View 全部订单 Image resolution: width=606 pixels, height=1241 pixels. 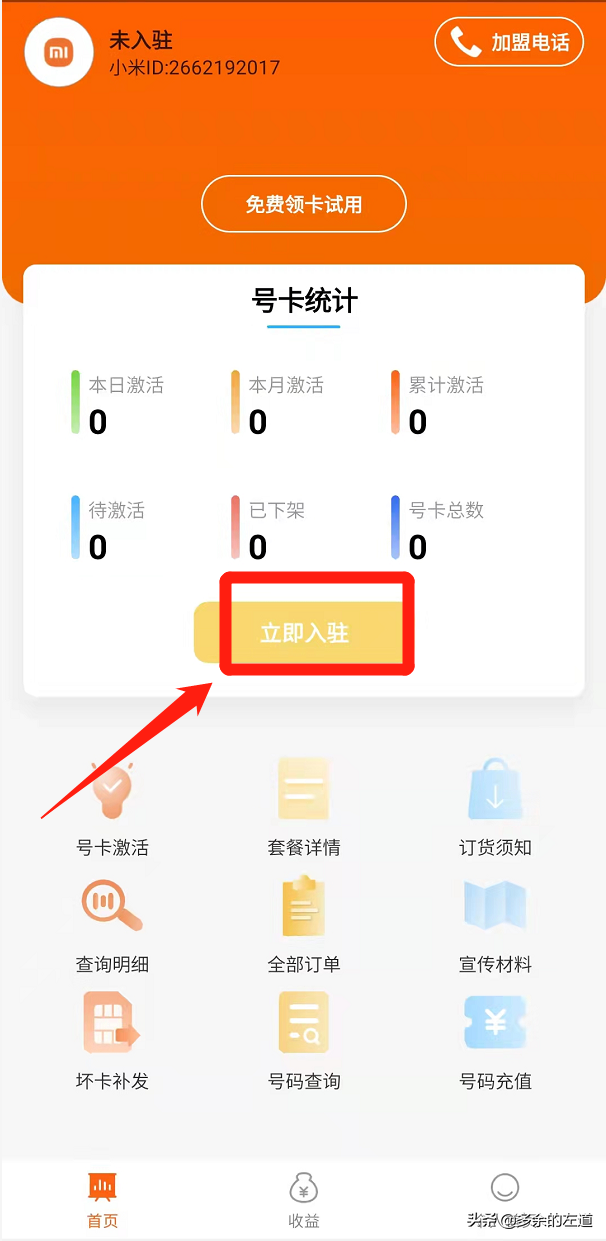coord(304,924)
